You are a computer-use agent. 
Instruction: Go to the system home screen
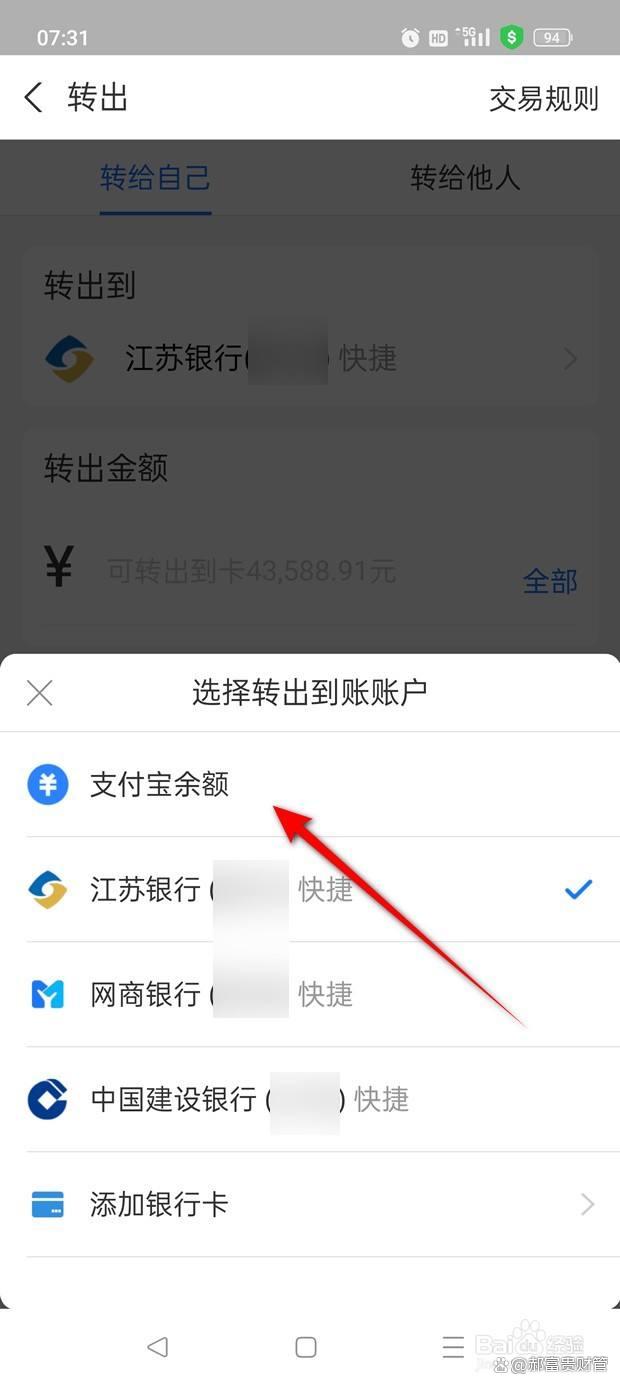click(x=306, y=1347)
